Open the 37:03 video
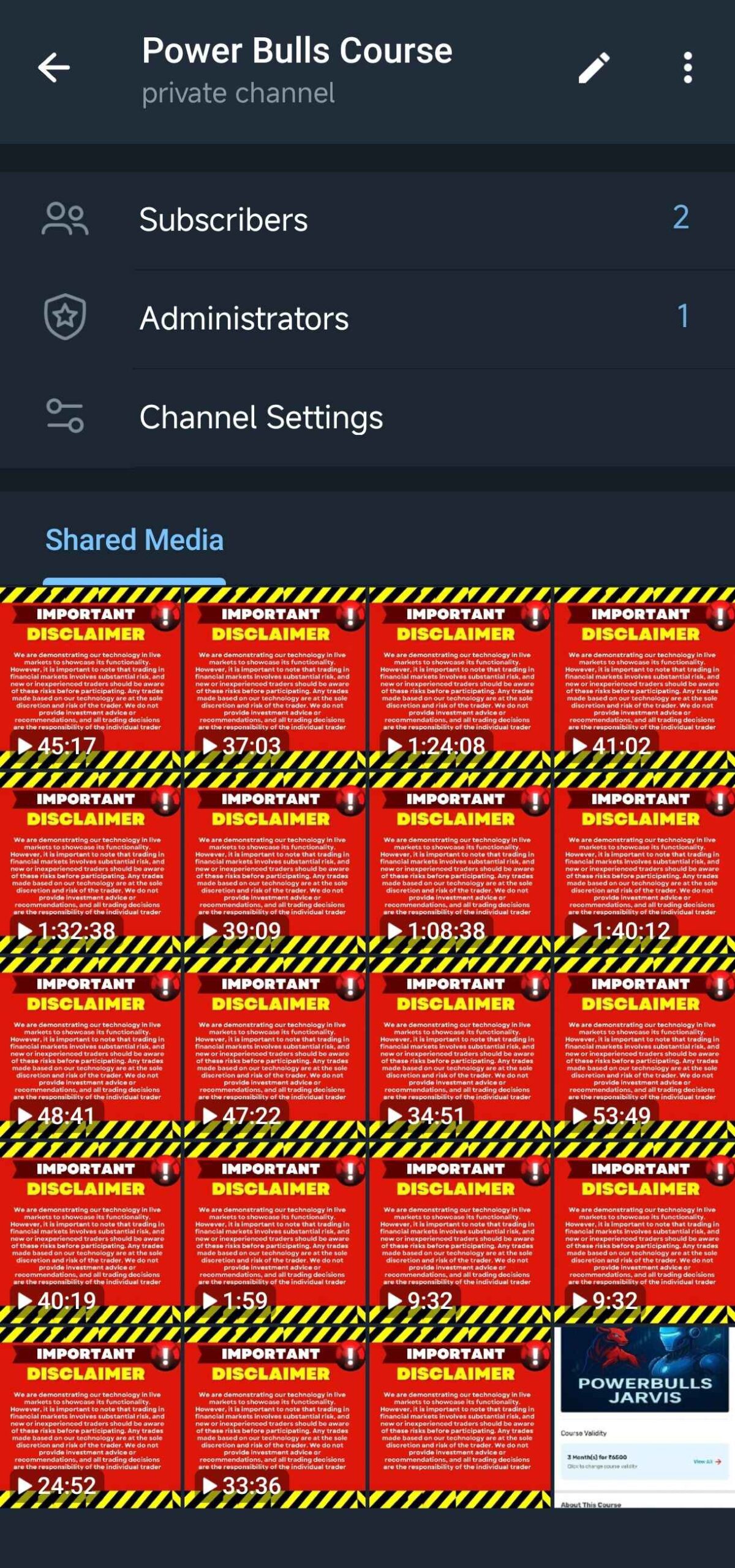The width and height of the screenshot is (735, 1568). pos(275,677)
